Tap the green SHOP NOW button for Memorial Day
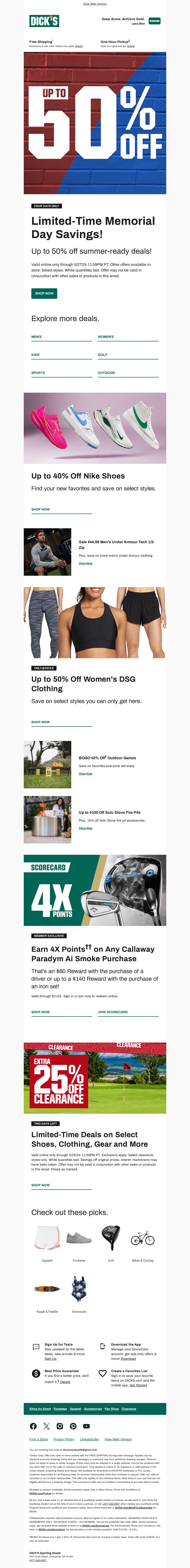Viewport: 190px width, 1568px height. (x=44, y=293)
